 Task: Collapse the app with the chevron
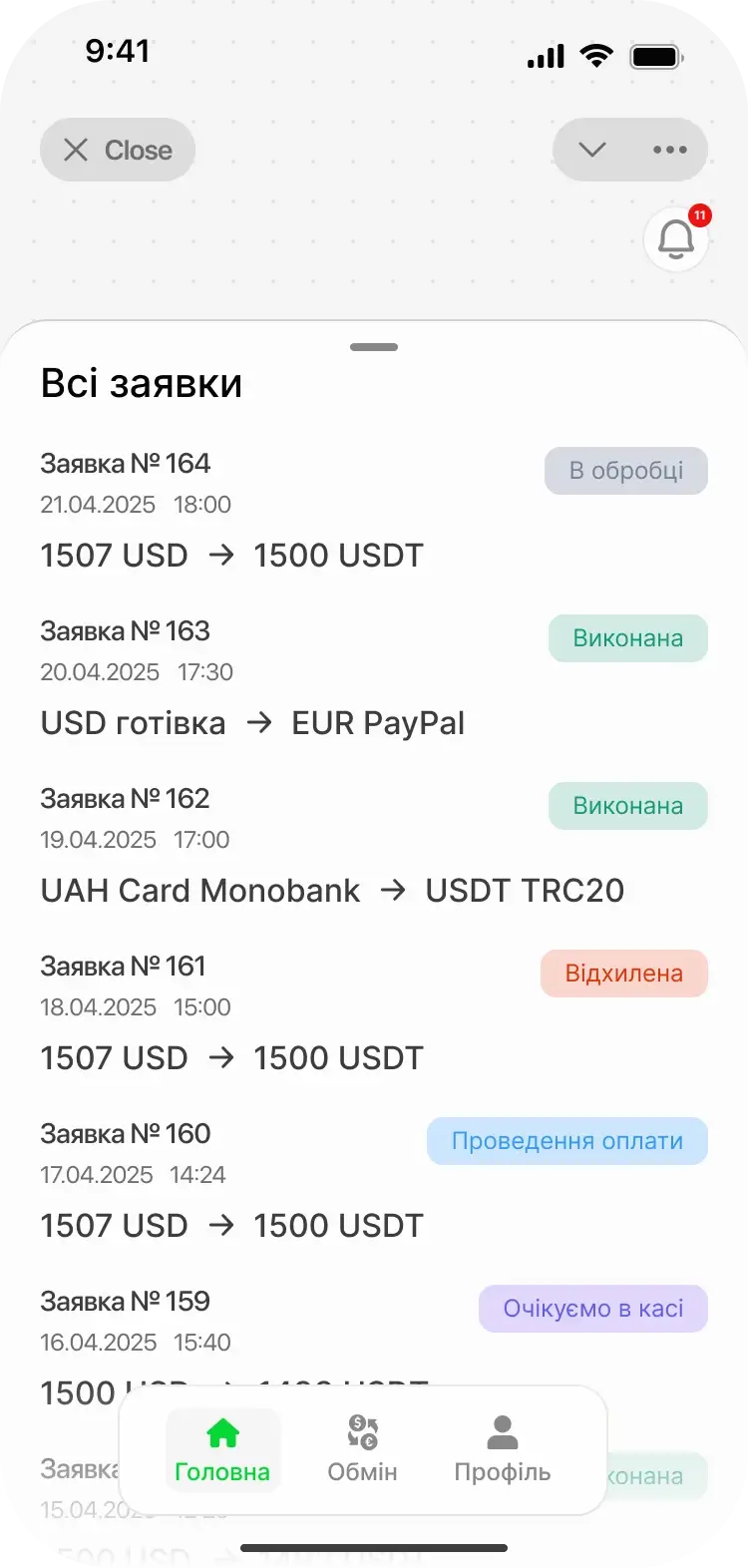pyautogui.click(x=592, y=151)
